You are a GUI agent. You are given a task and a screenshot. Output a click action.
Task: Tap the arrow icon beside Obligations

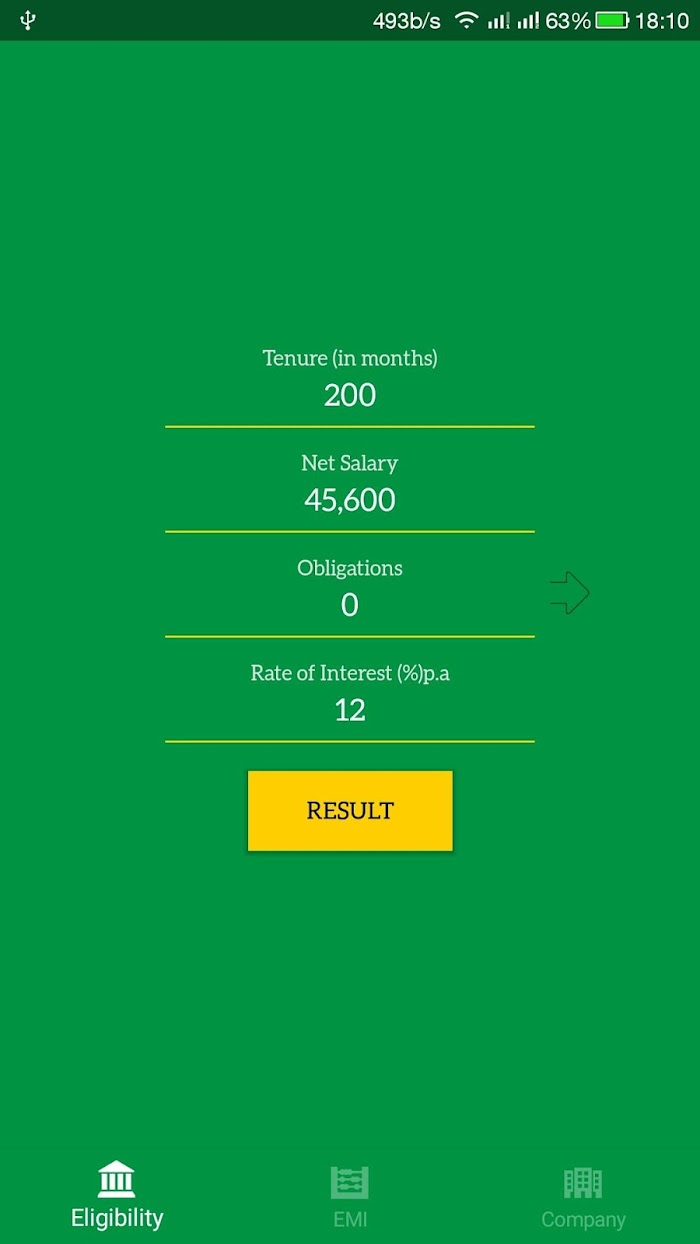click(570, 593)
